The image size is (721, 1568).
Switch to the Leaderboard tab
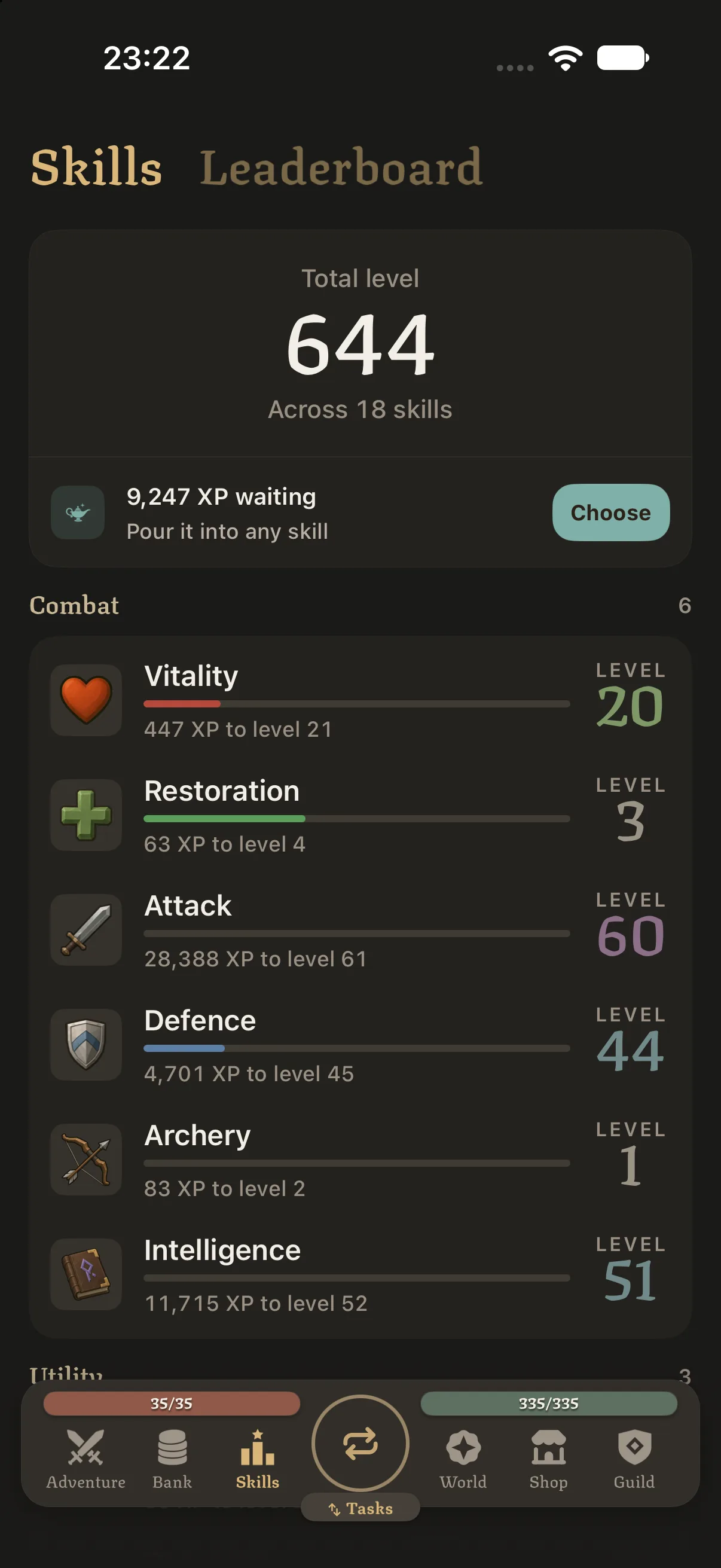[341, 167]
